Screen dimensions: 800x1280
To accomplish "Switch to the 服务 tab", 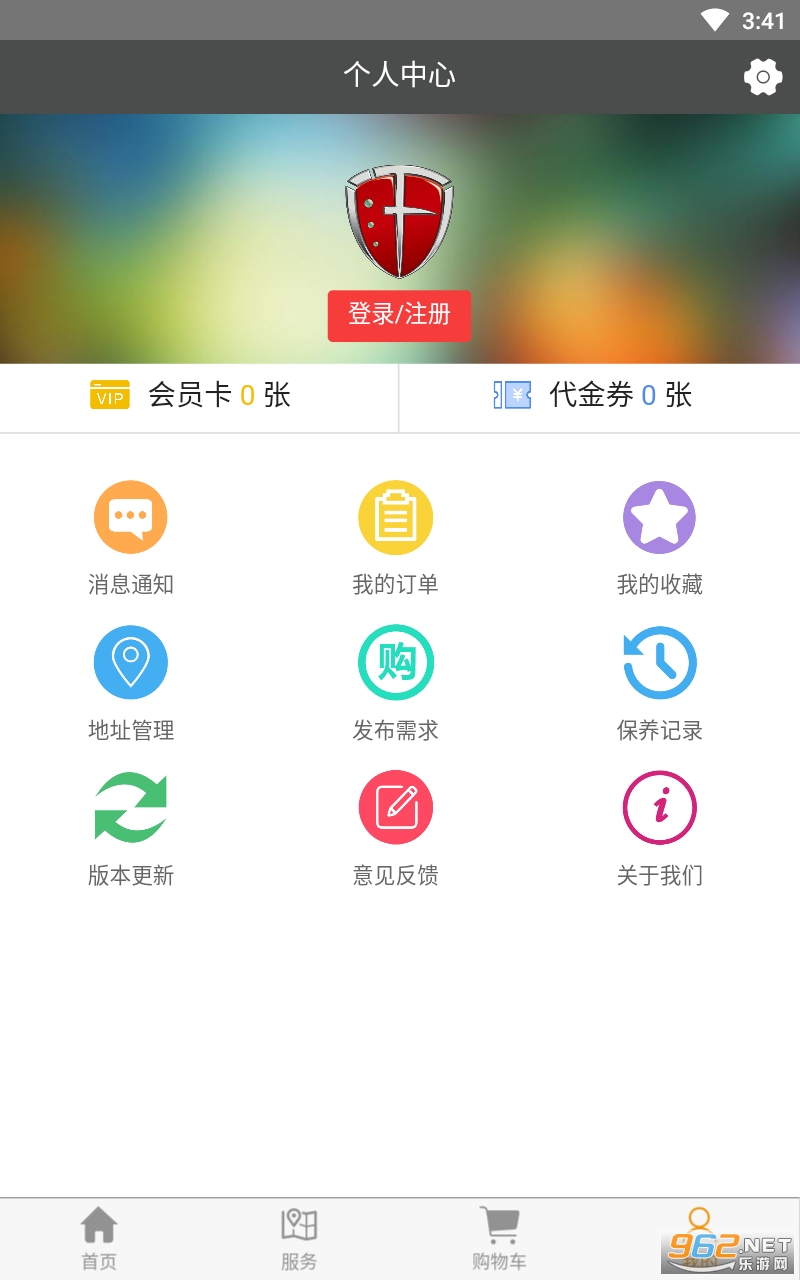I will (x=299, y=1238).
